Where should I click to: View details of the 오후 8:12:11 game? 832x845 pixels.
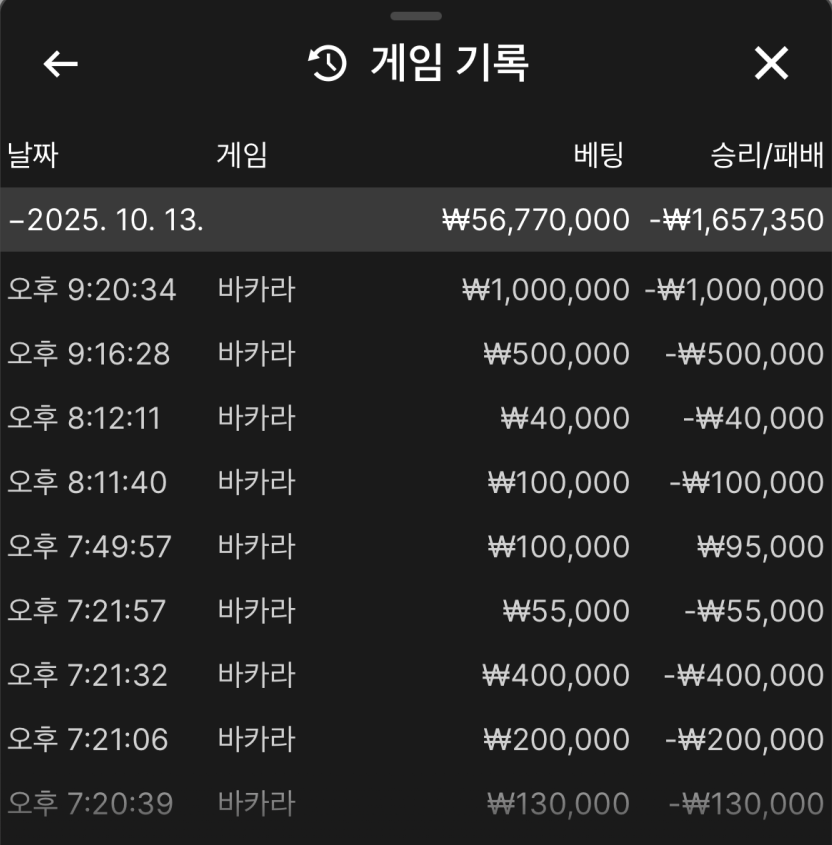(x=415, y=418)
